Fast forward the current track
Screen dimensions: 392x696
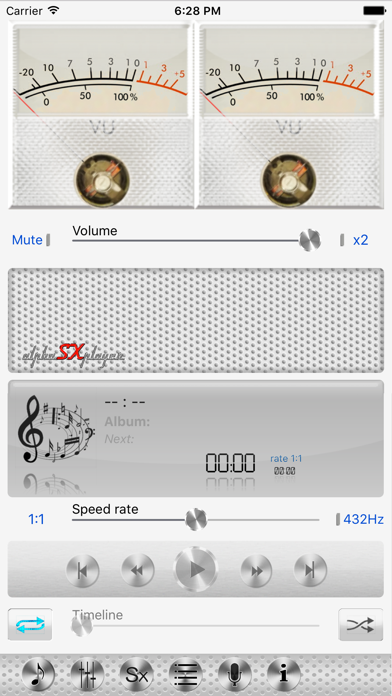pyautogui.click(x=256, y=570)
